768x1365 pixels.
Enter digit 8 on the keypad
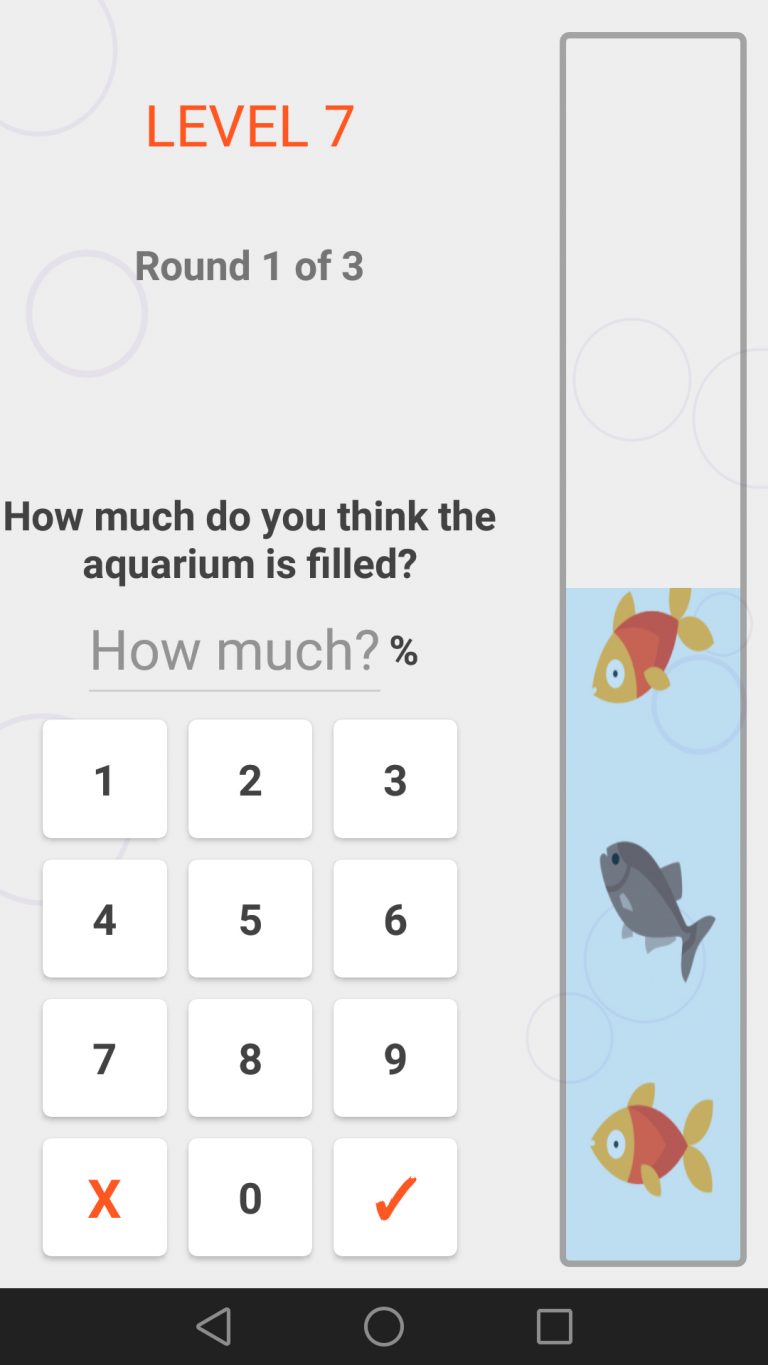click(250, 1058)
